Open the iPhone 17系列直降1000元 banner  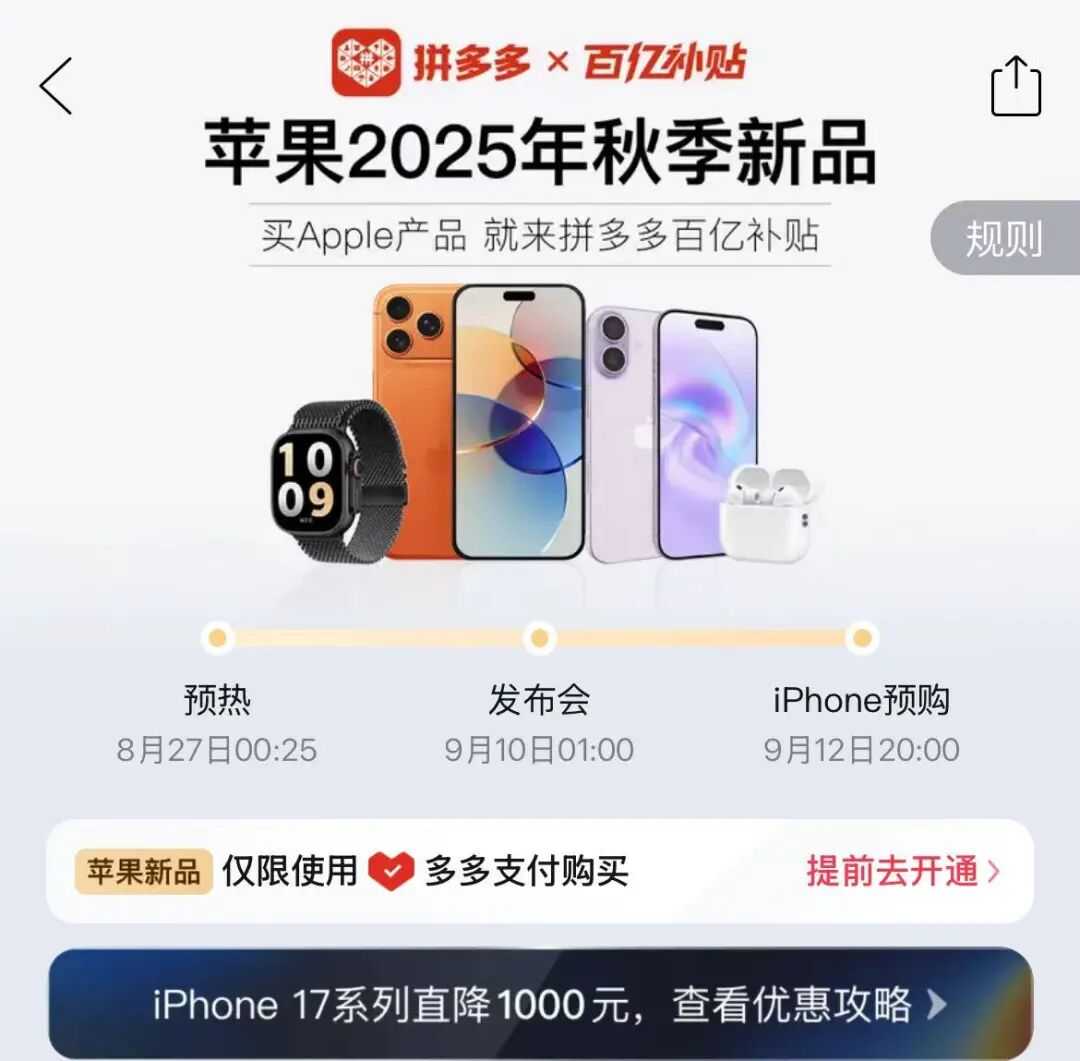(x=540, y=1003)
